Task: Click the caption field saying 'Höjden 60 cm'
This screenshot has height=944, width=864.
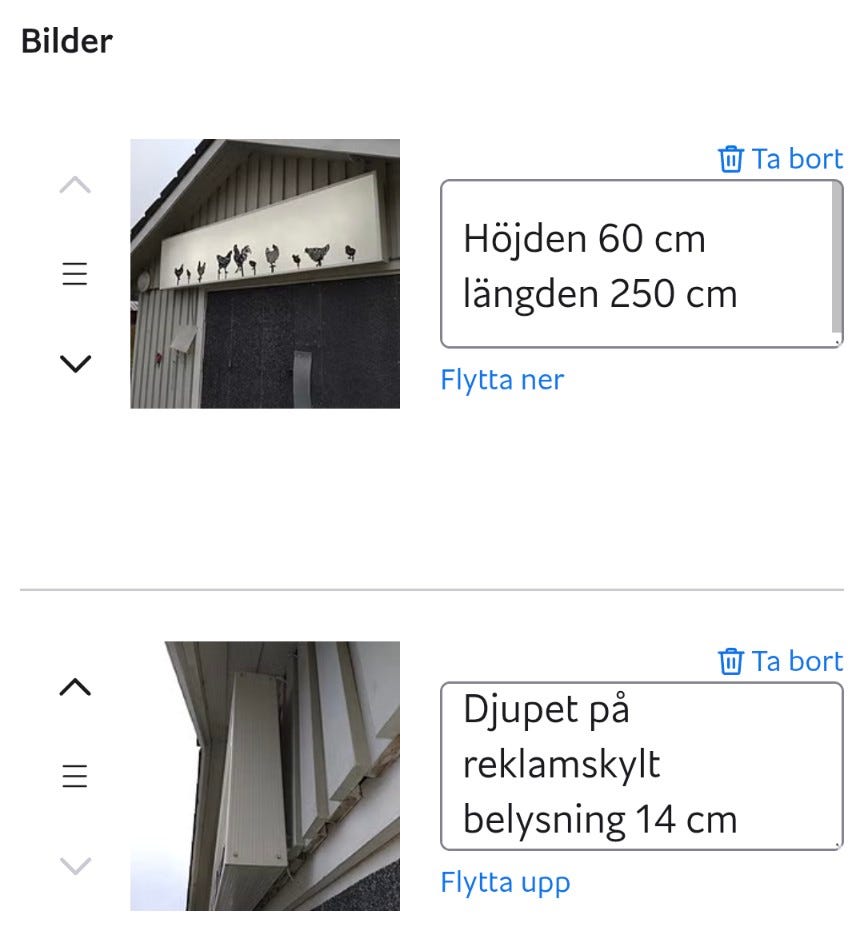Action: click(x=640, y=262)
